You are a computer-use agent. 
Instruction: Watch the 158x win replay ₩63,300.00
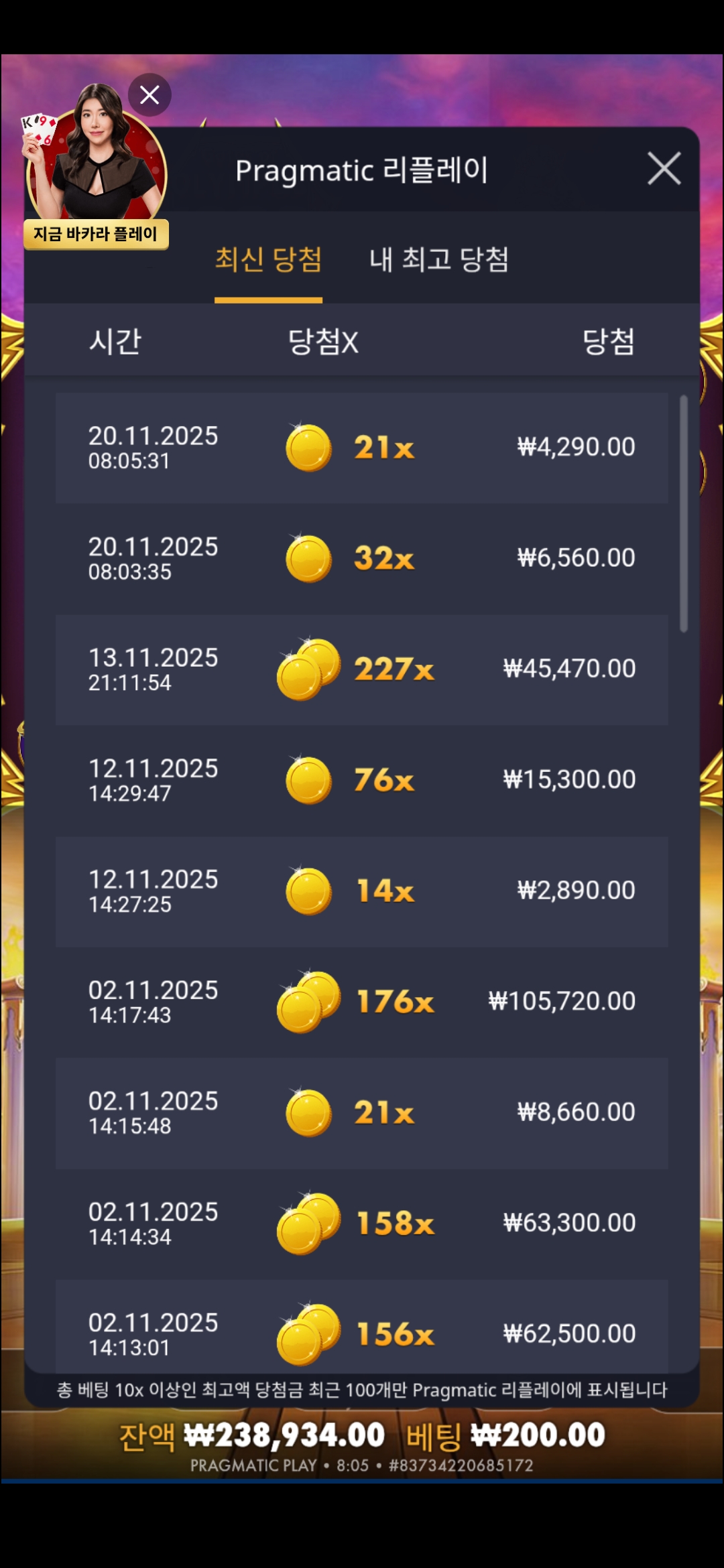click(x=361, y=1224)
